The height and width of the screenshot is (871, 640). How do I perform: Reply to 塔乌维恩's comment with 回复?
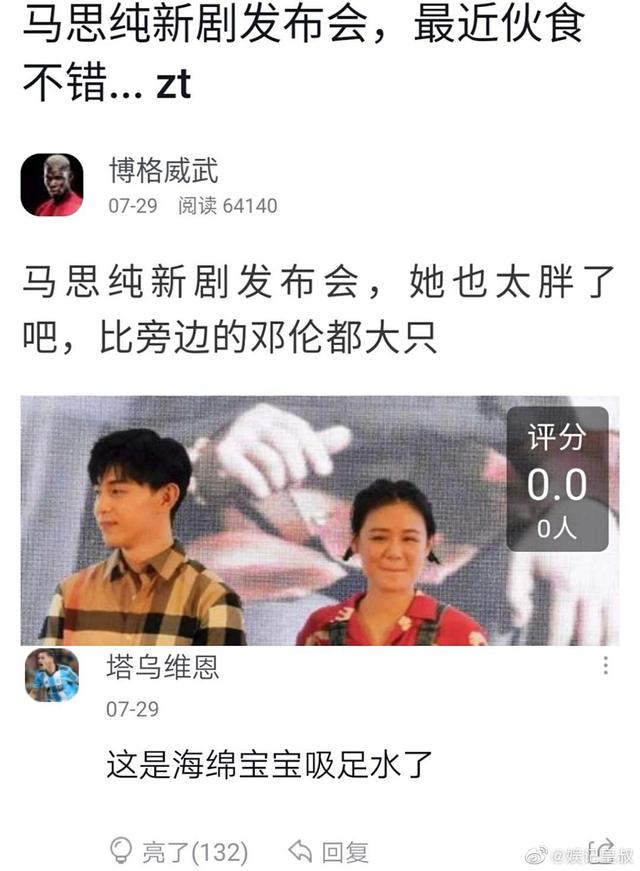[x=330, y=851]
